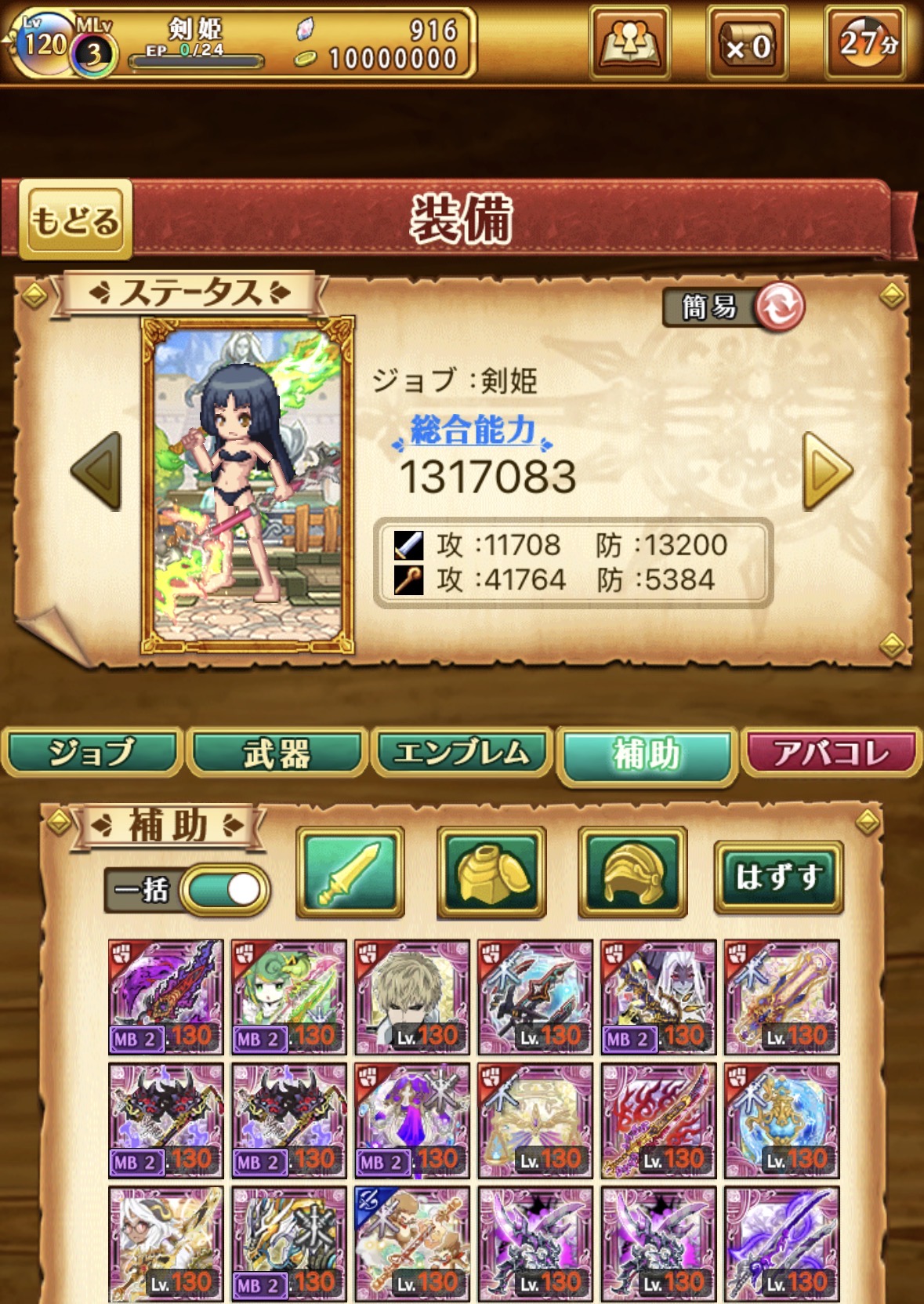Select the red flame sword Lv.130 card
The height and width of the screenshot is (1304, 924).
658,1121
